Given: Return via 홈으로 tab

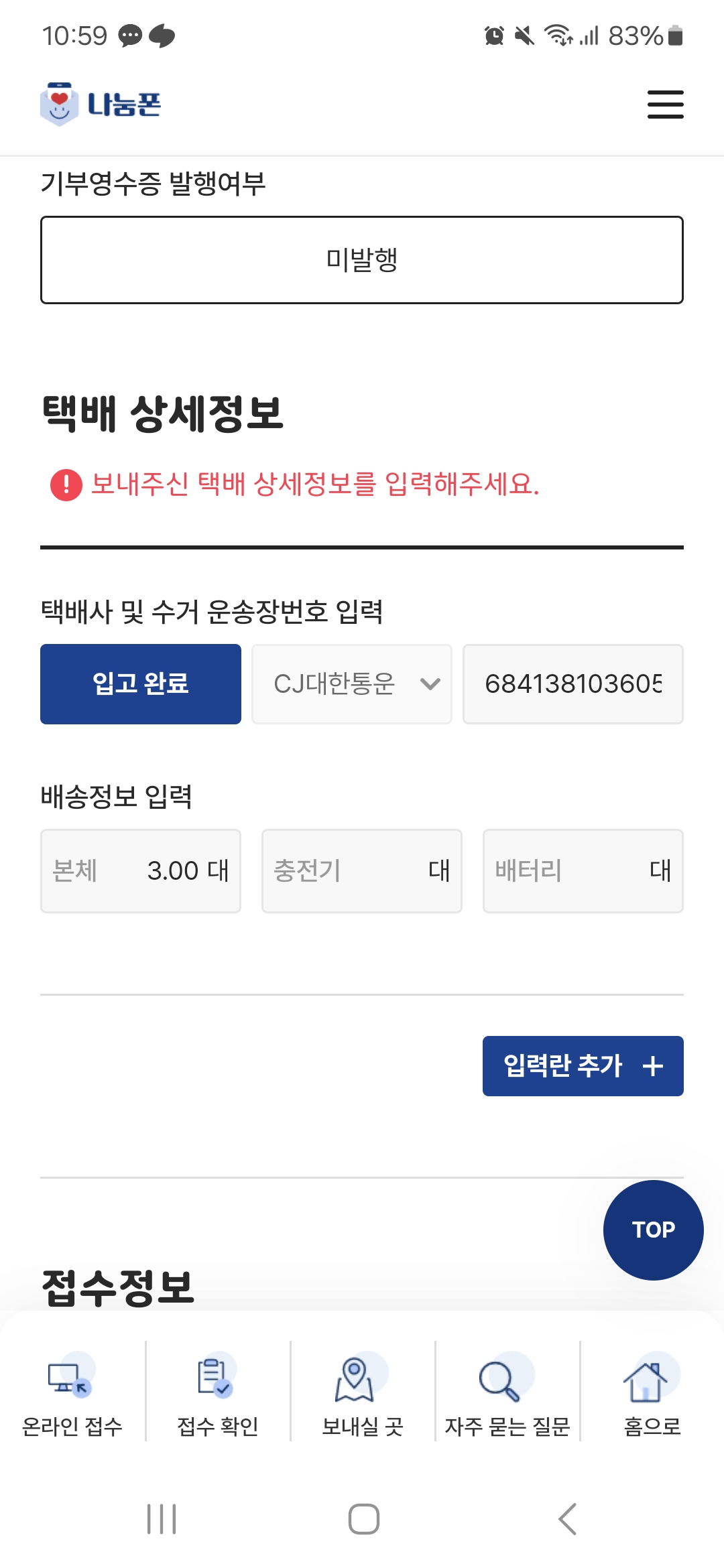Looking at the screenshot, I should tap(652, 1394).
